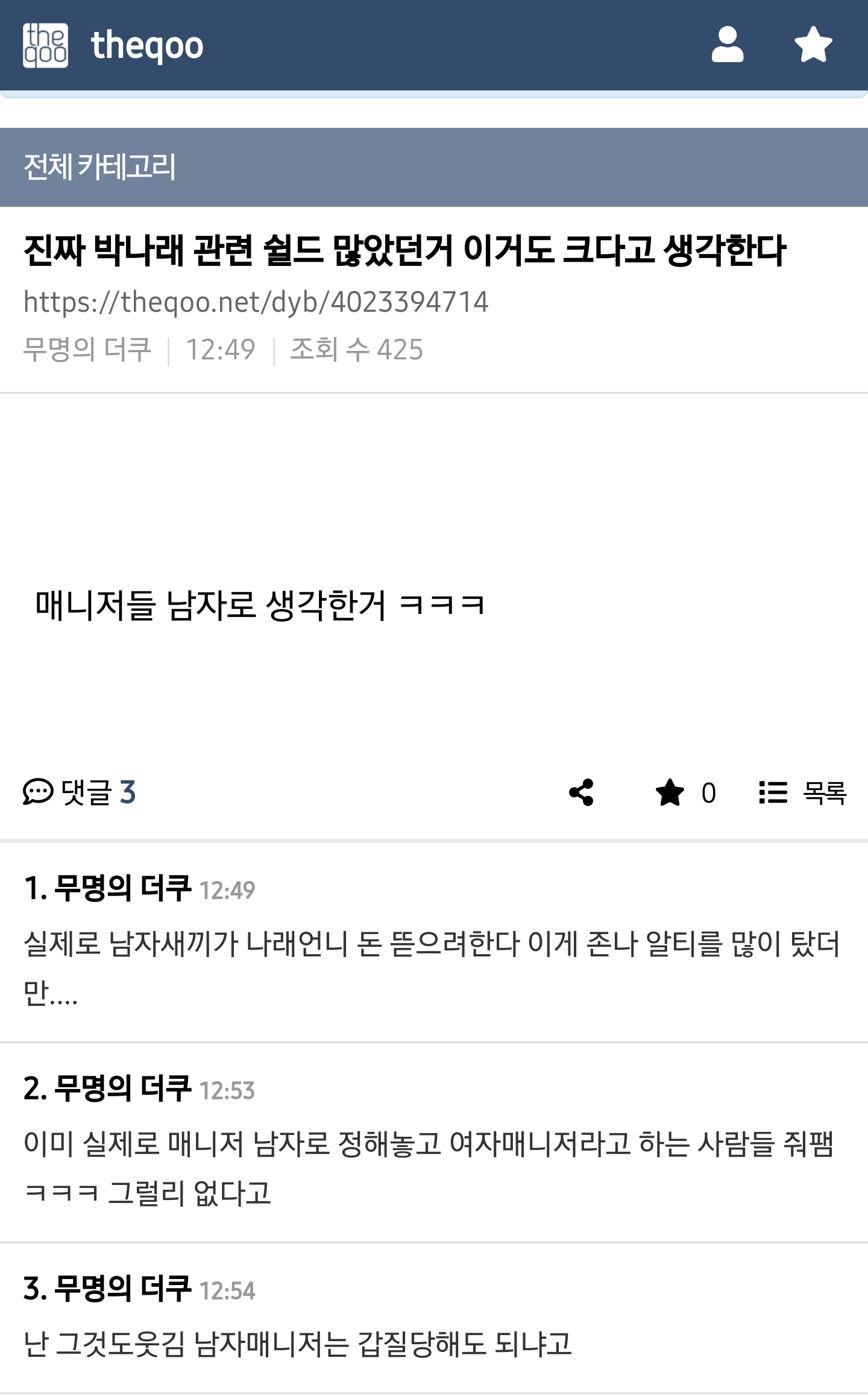Open the post URL link
Screen dimensions: 868x1396
pyautogui.click(x=256, y=302)
